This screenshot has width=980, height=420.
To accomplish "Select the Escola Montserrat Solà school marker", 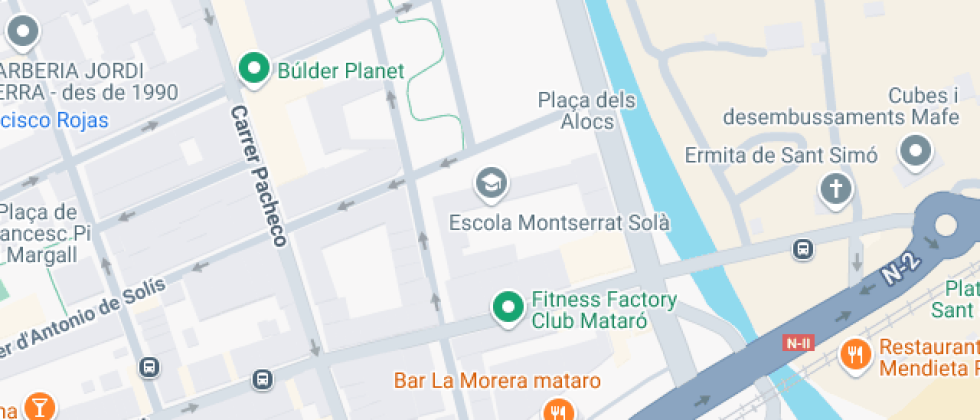I will [x=491, y=185].
